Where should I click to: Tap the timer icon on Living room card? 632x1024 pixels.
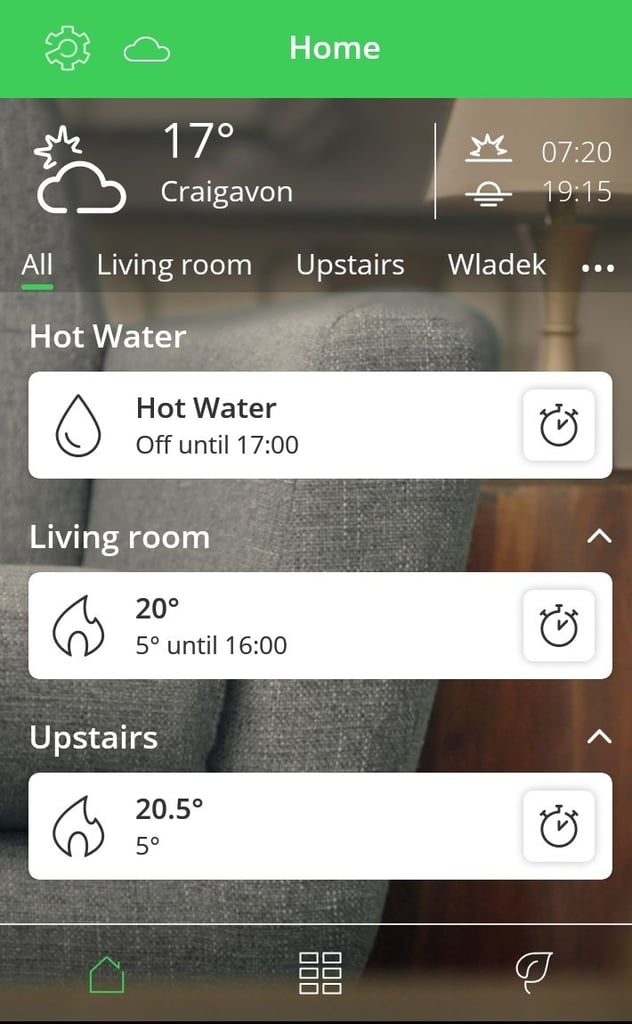pyautogui.click(x=559, y=626)
